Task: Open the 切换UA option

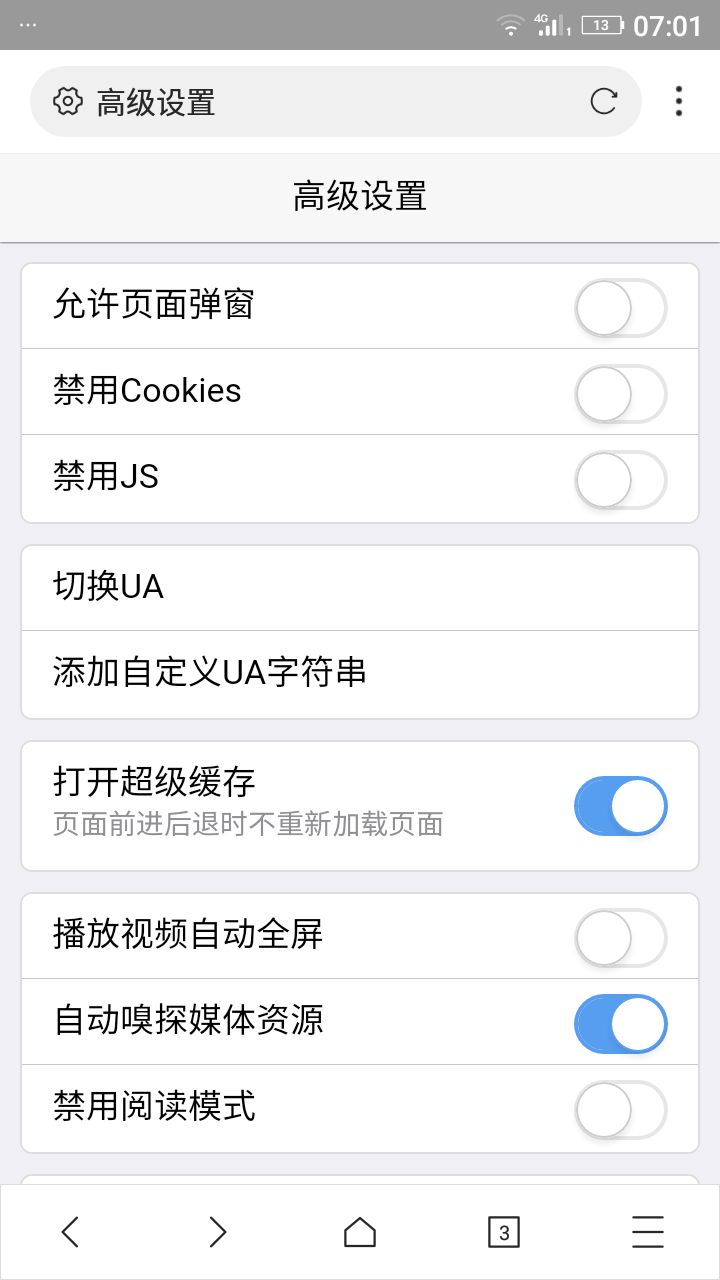Action: point(360,587)
